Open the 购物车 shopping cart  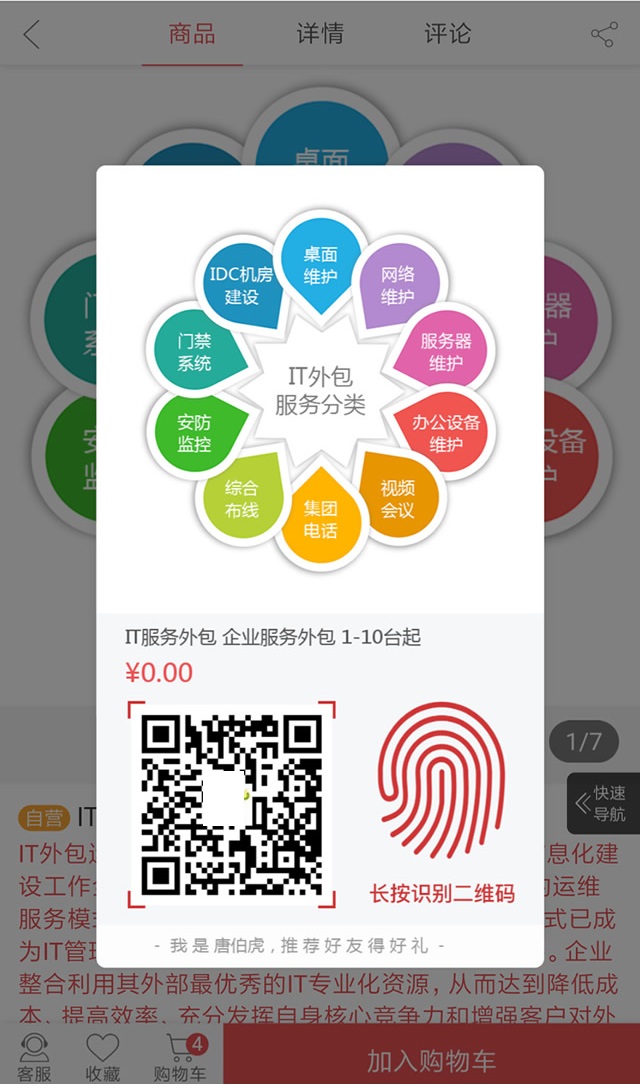coord(181,1057)
